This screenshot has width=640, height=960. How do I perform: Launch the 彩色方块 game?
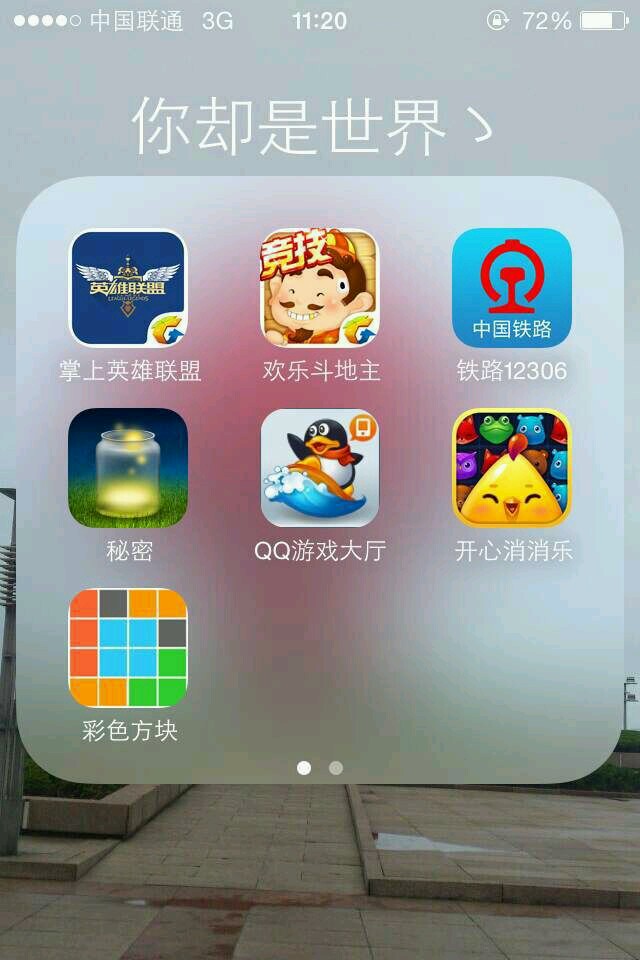click(128, 648)
